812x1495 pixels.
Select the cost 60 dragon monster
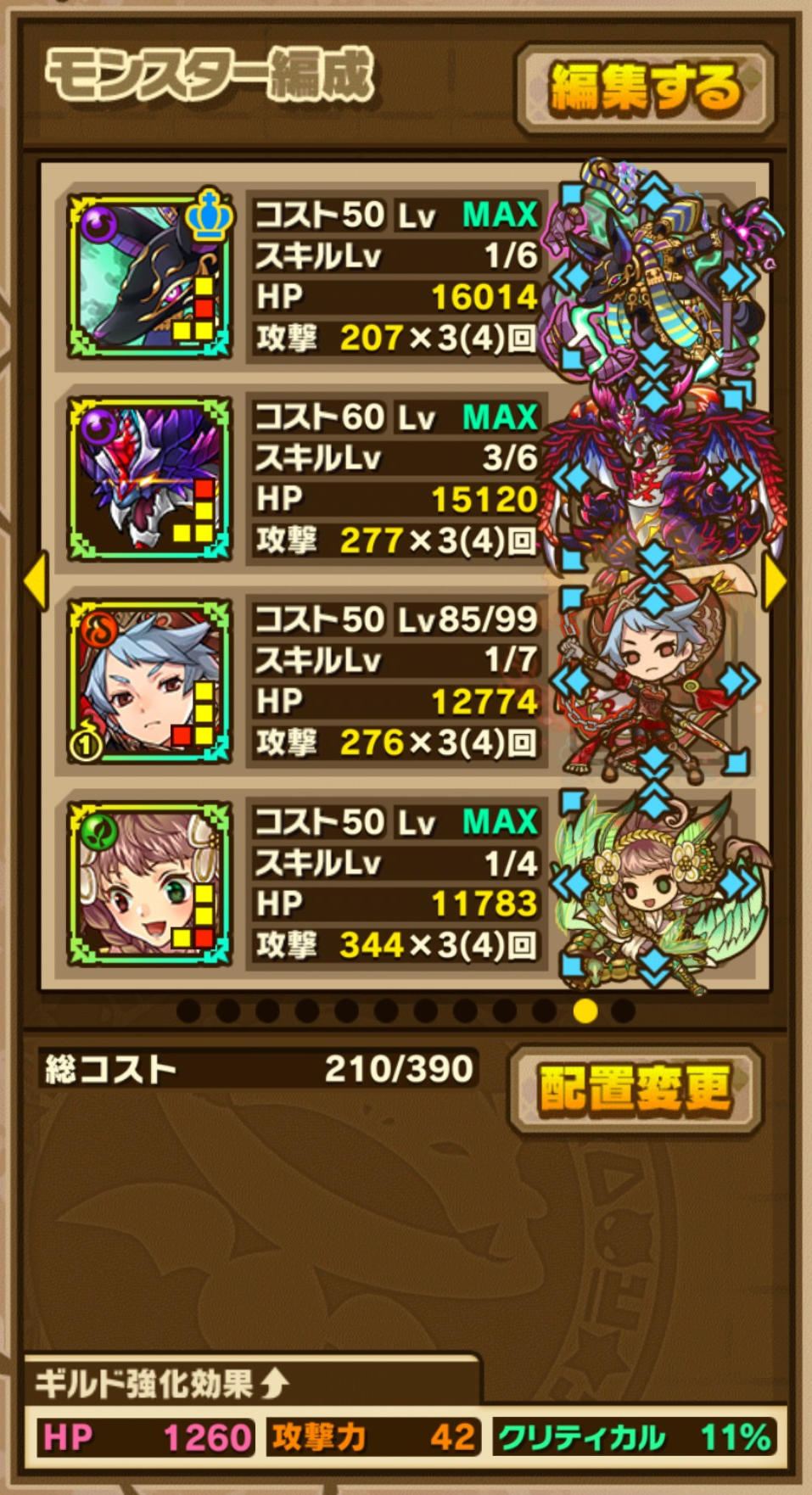[x=150, y=479]
